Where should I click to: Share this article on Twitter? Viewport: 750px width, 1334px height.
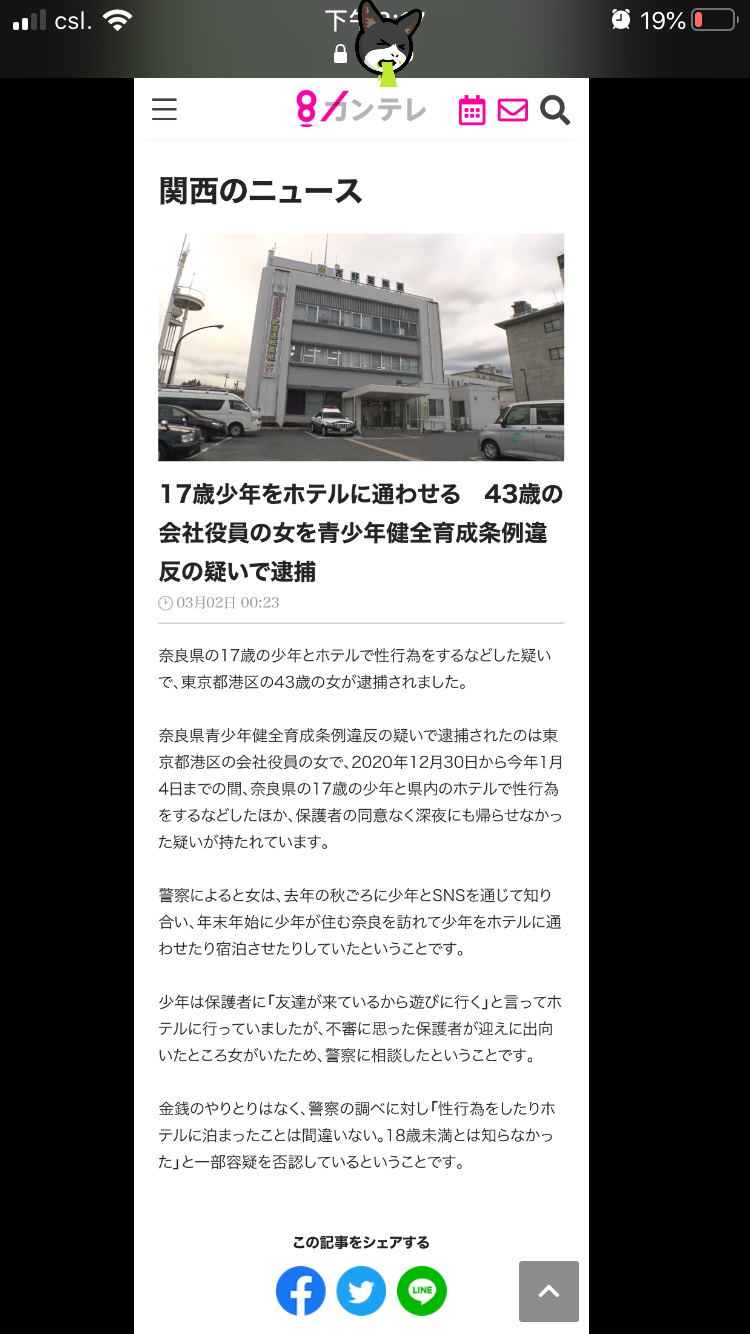(x=361, y=1291)
